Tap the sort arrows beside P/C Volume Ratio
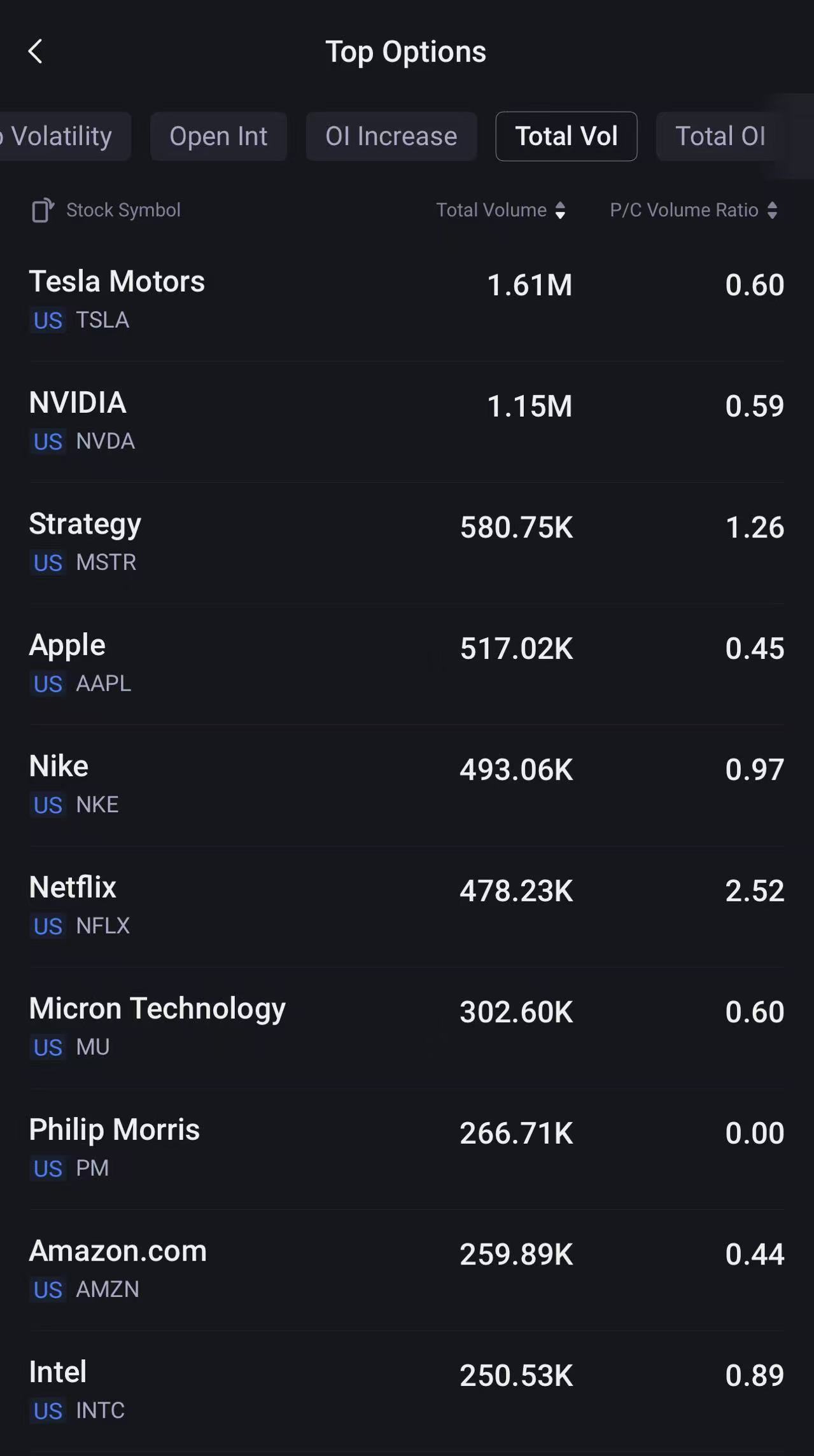The width and height of the screenshot is (814, 1456). tap(774, 210)
